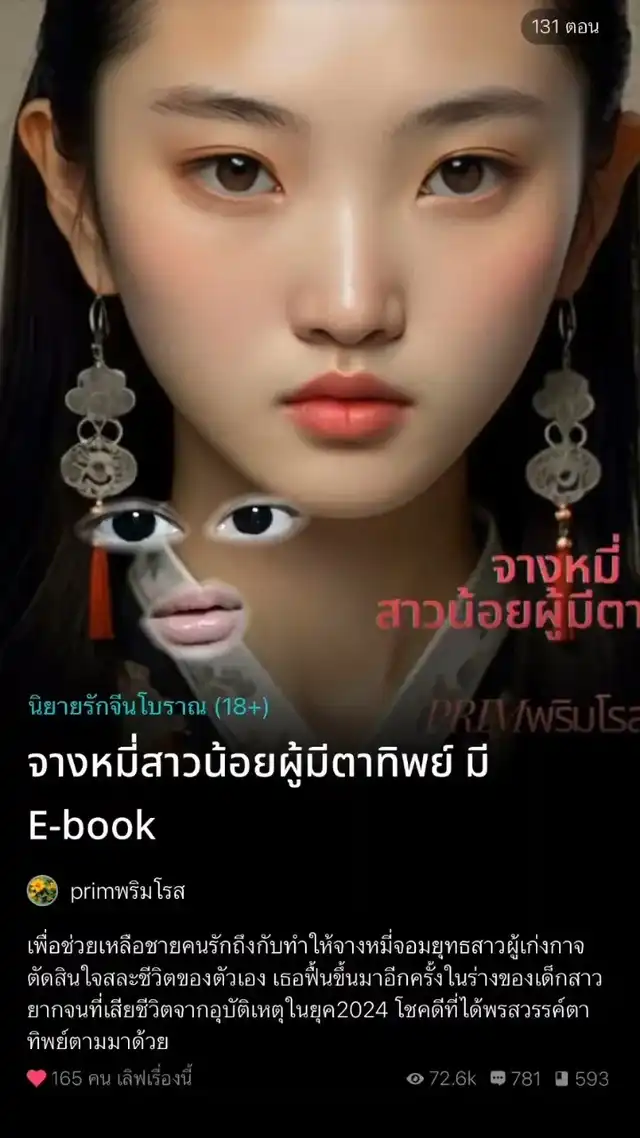
Task: Open author primพริมโรส profile
Action: click(127, 891)
